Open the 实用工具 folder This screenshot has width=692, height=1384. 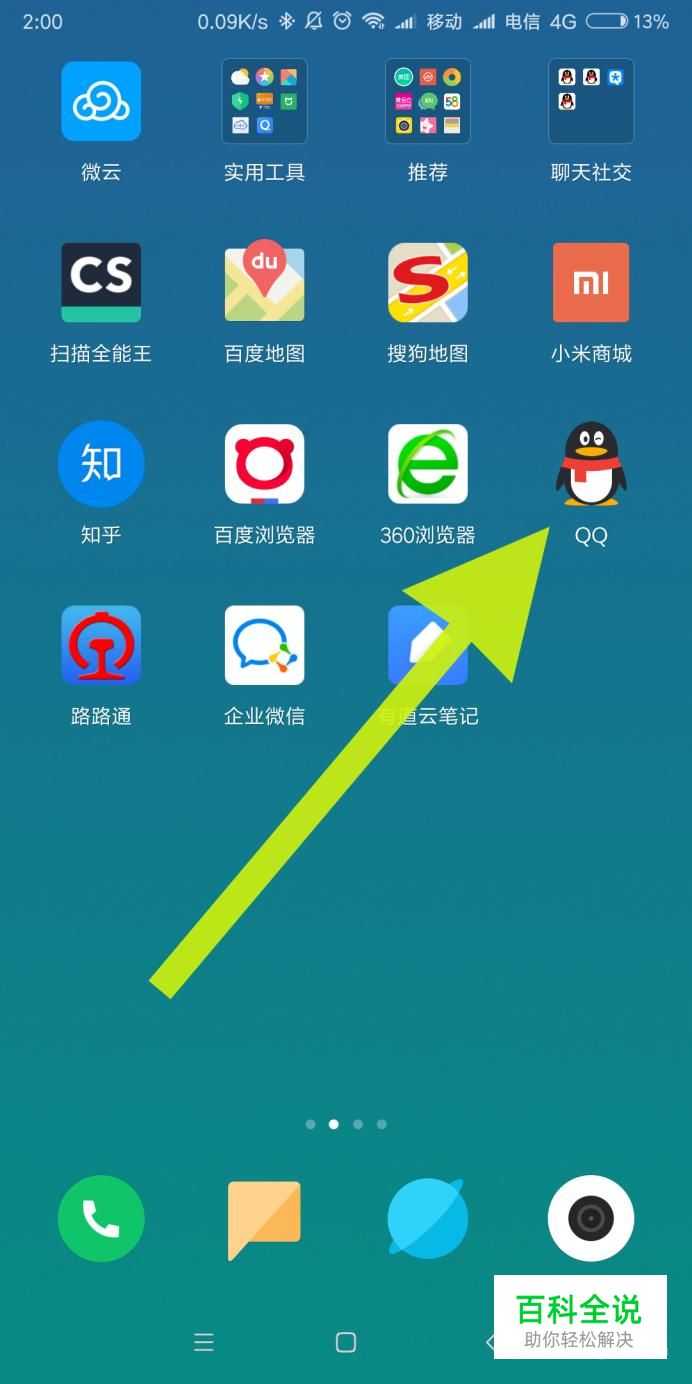coord(264,102)
